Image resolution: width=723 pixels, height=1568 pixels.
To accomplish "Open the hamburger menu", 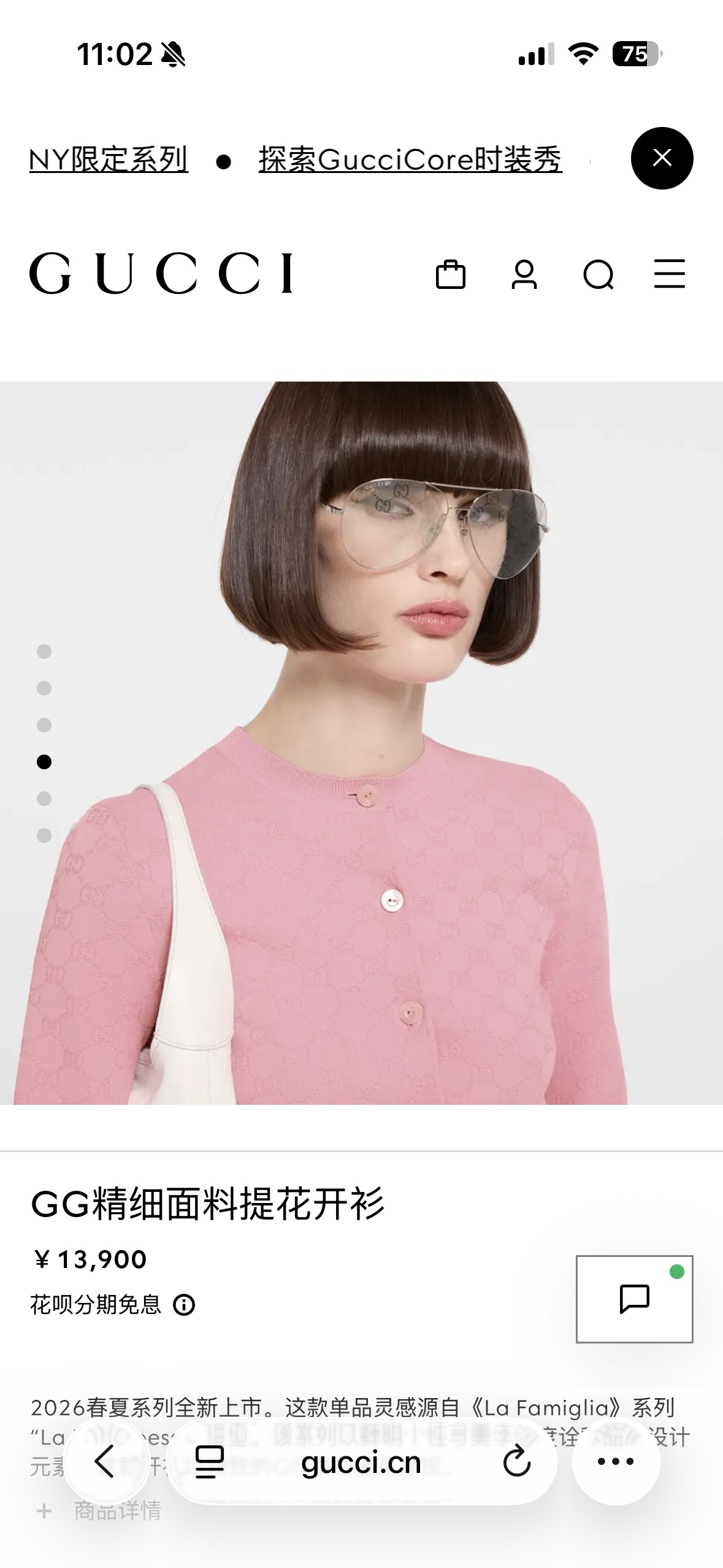I will pos(670,274).
